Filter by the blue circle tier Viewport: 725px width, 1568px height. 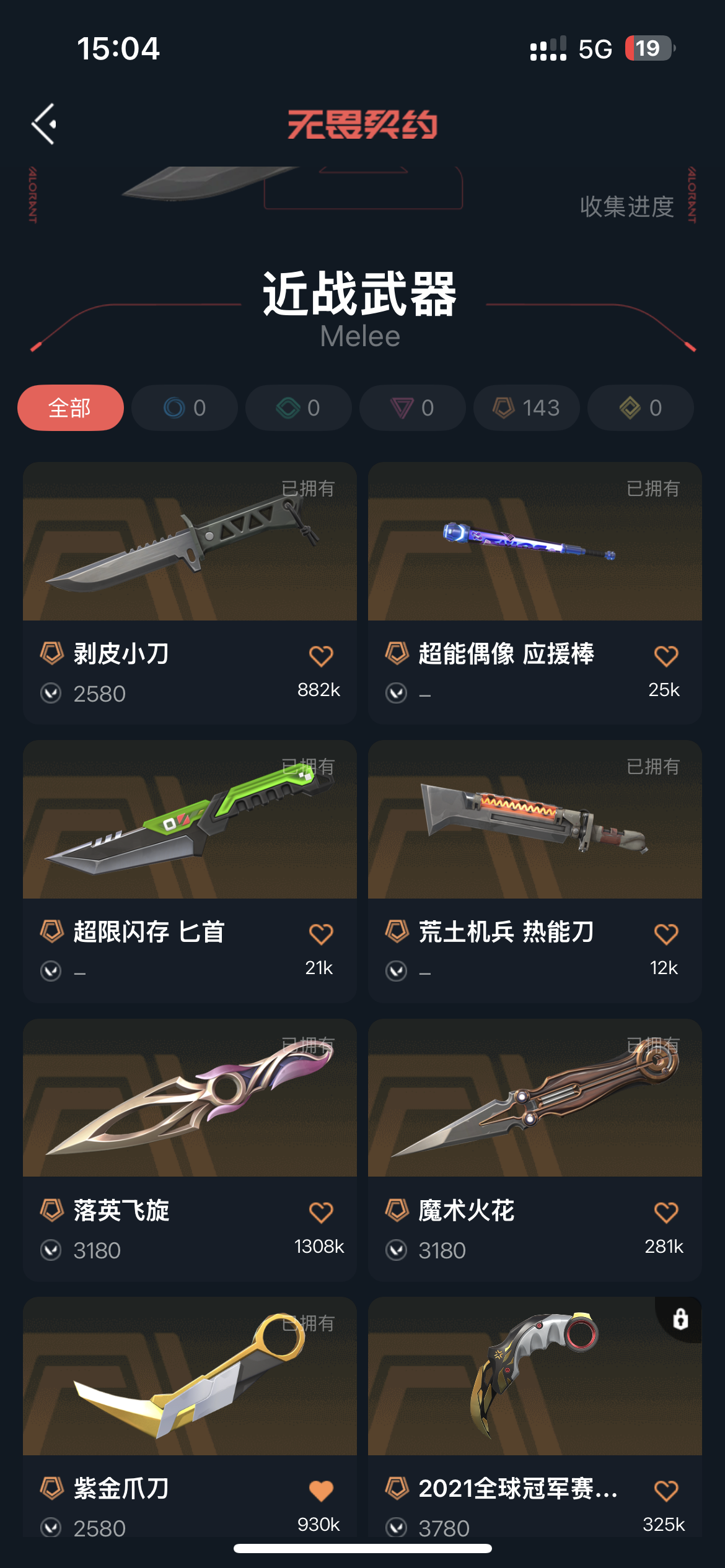click(185, 408)
